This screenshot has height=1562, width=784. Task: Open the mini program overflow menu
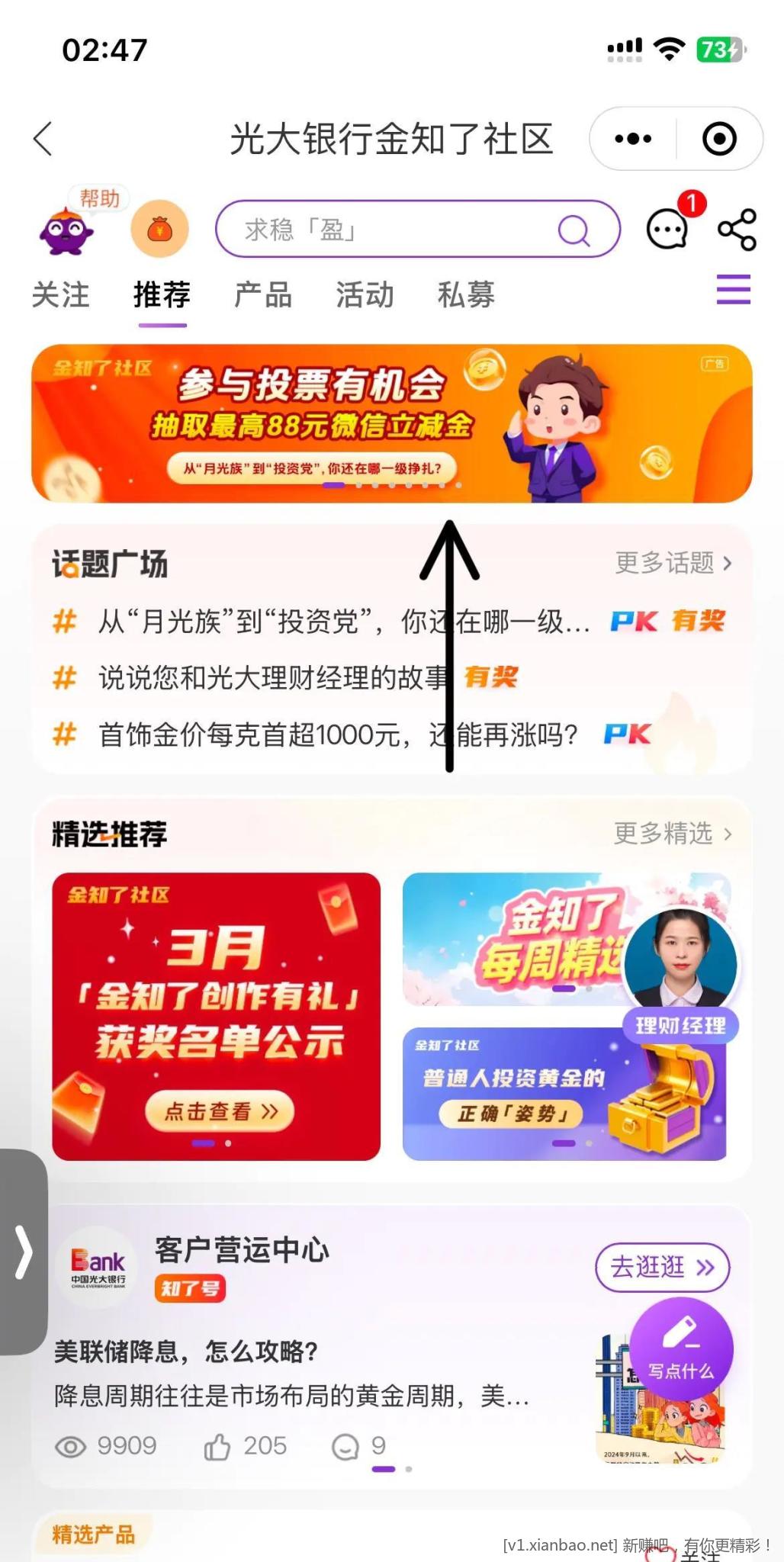633,139
